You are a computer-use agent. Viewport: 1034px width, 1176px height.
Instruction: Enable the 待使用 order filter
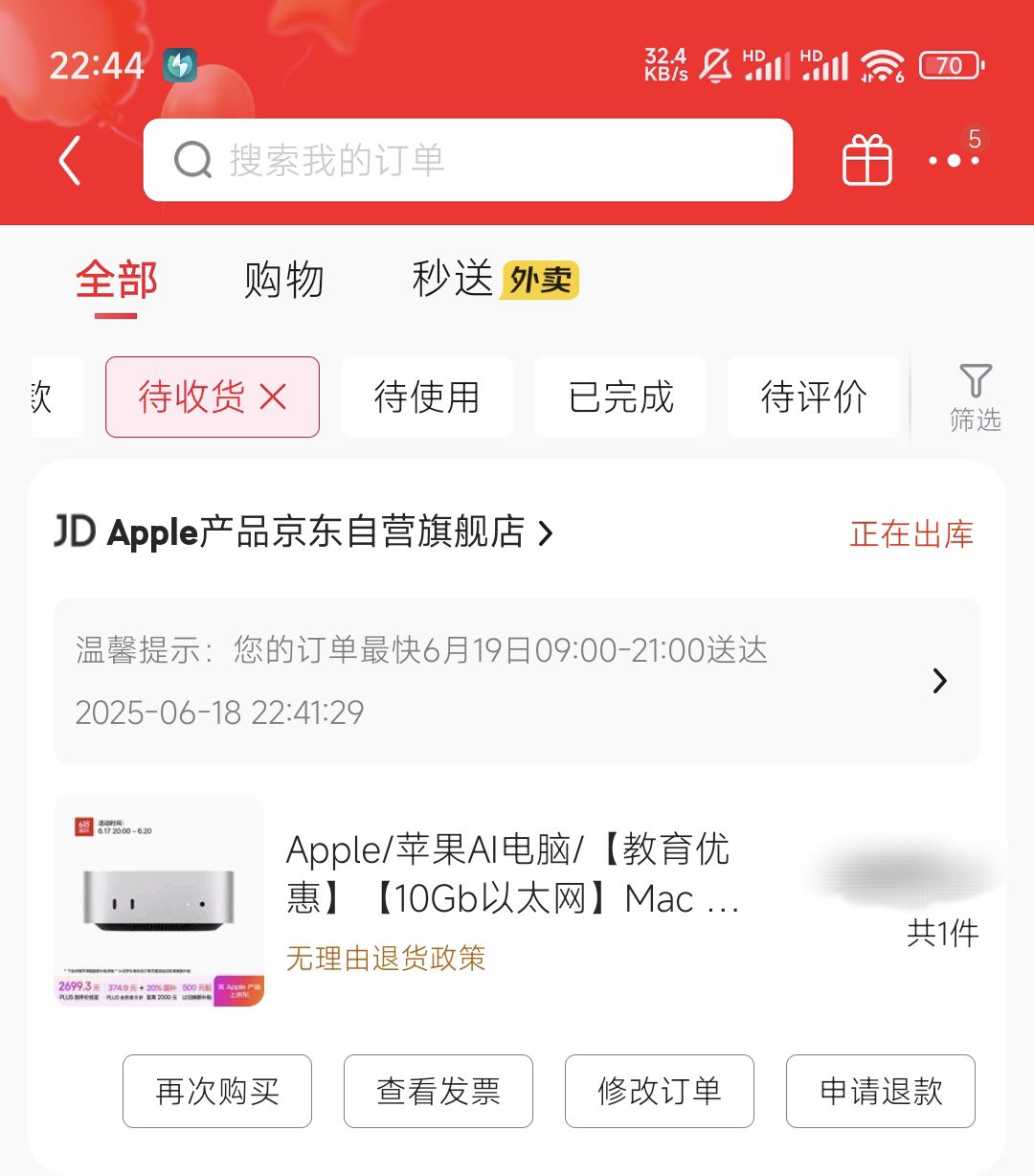[426, 396]
